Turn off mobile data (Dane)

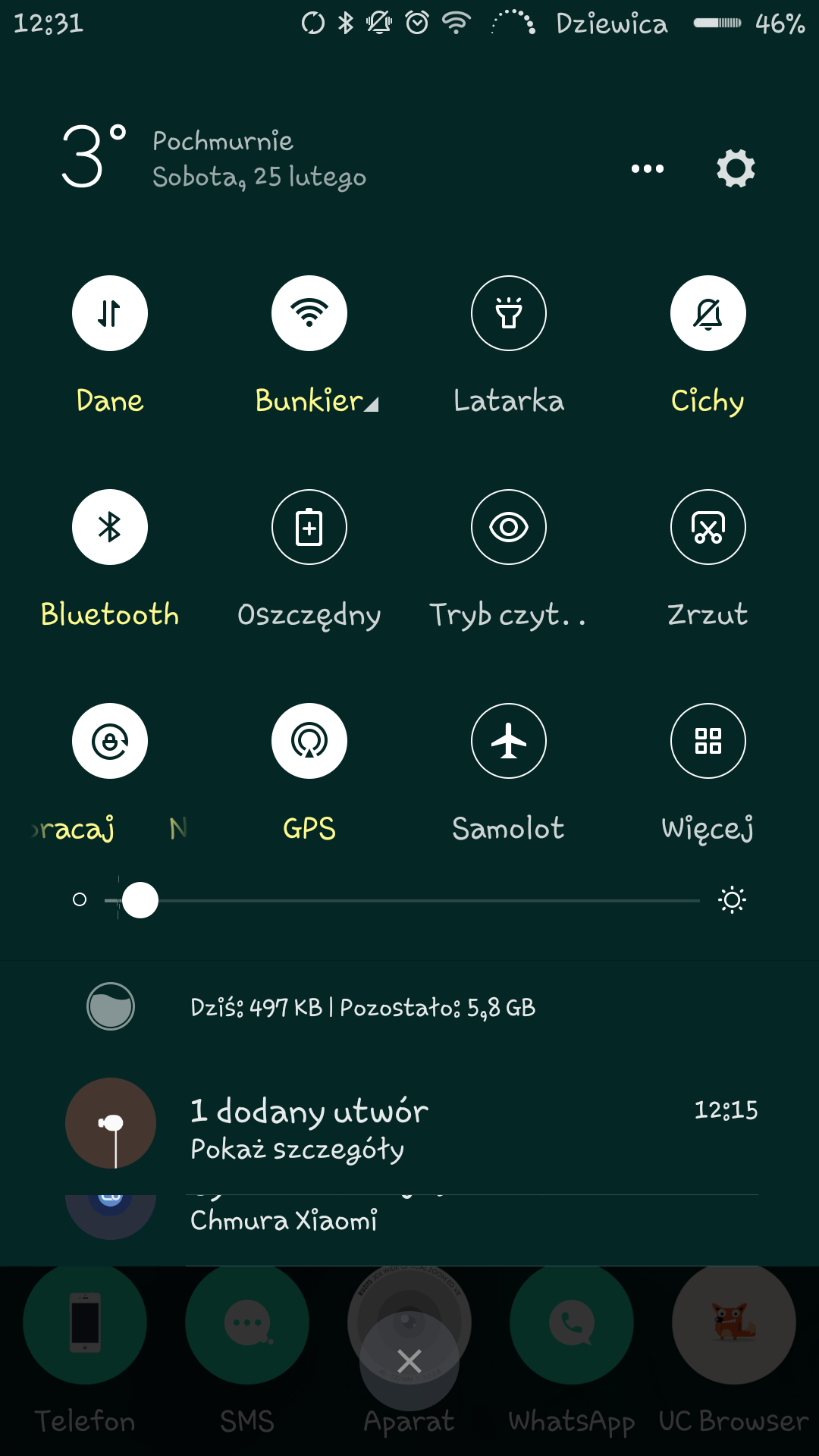[x=110, y=313]
